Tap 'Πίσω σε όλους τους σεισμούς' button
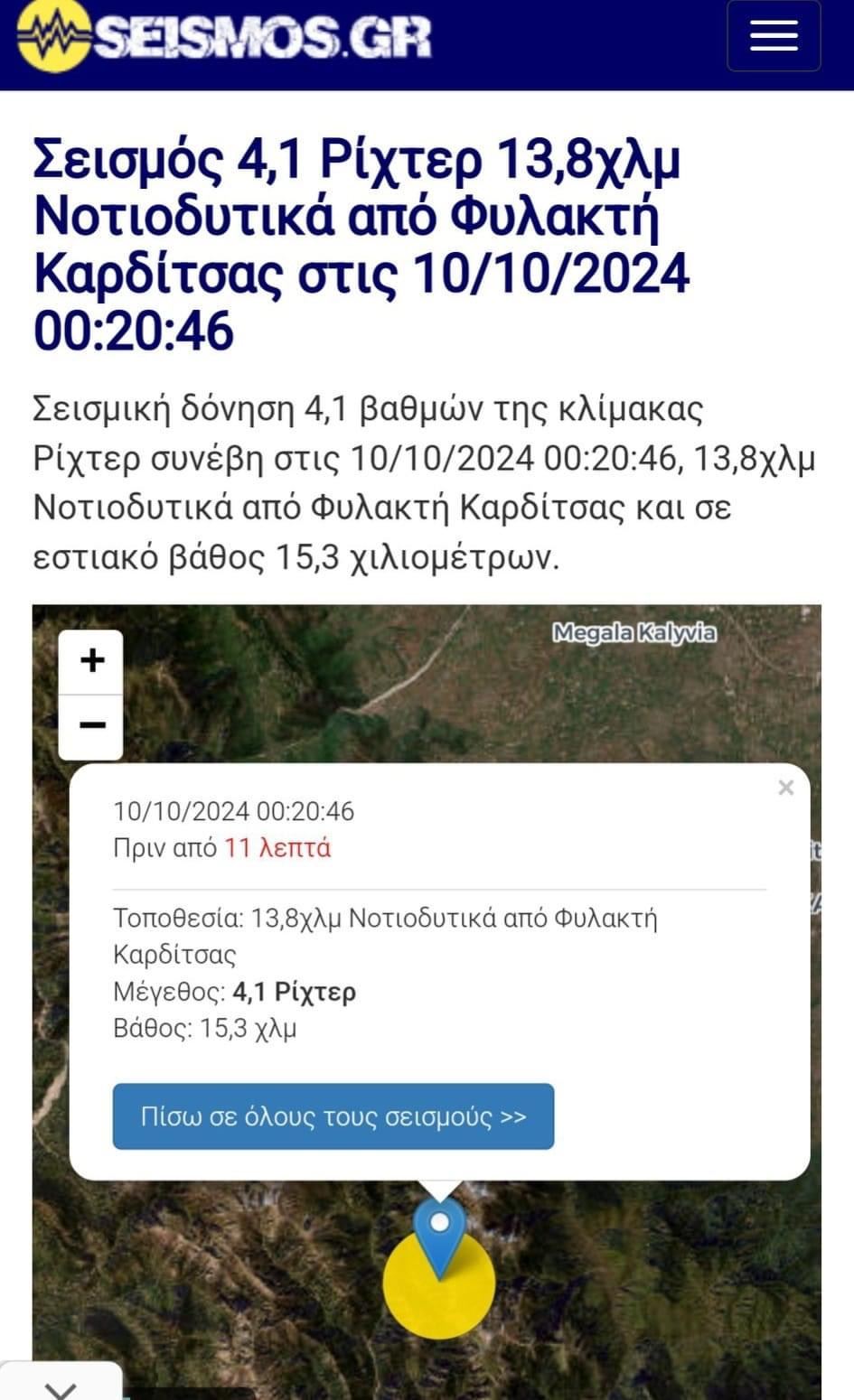The height and width of the screenshot is (1400, 854). 333,1116
